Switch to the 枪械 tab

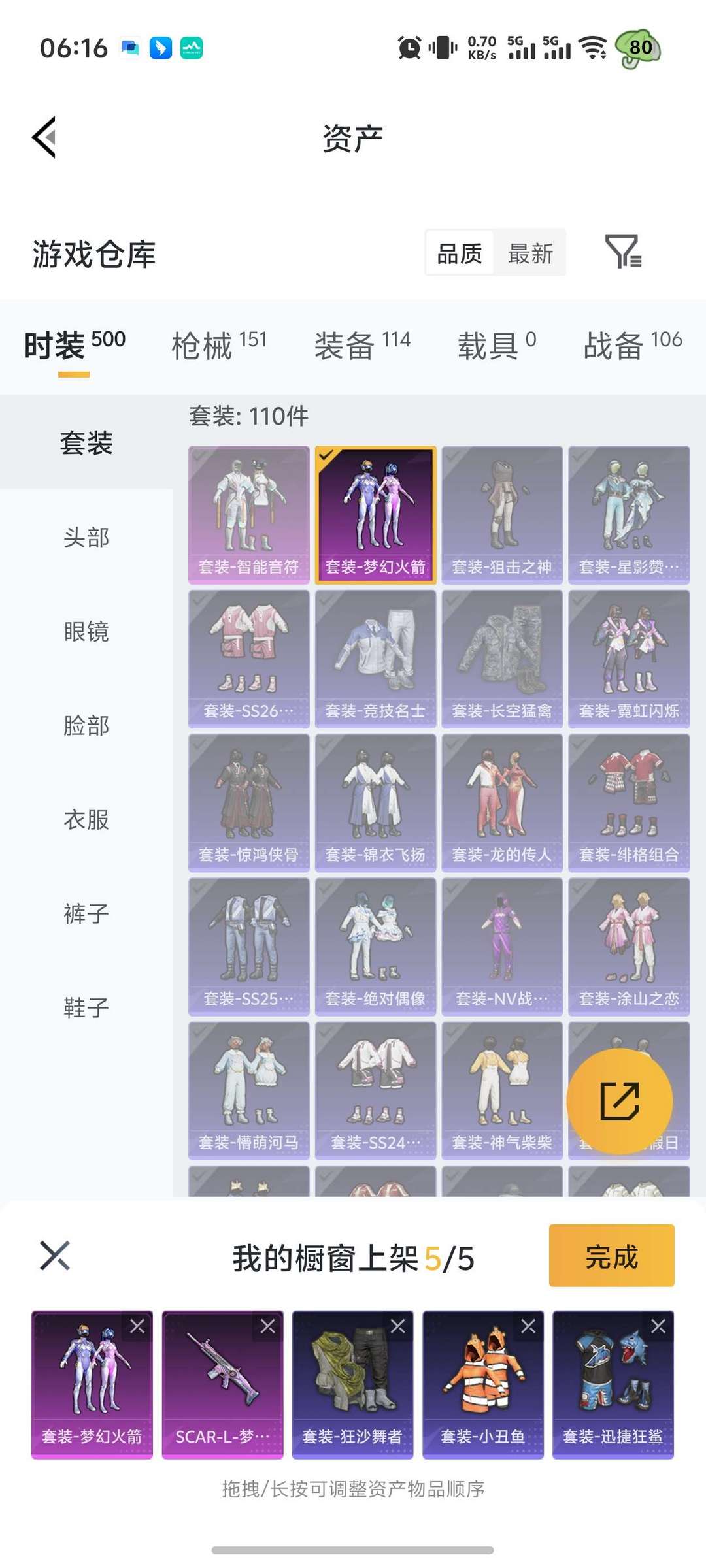tap(218, 345)
